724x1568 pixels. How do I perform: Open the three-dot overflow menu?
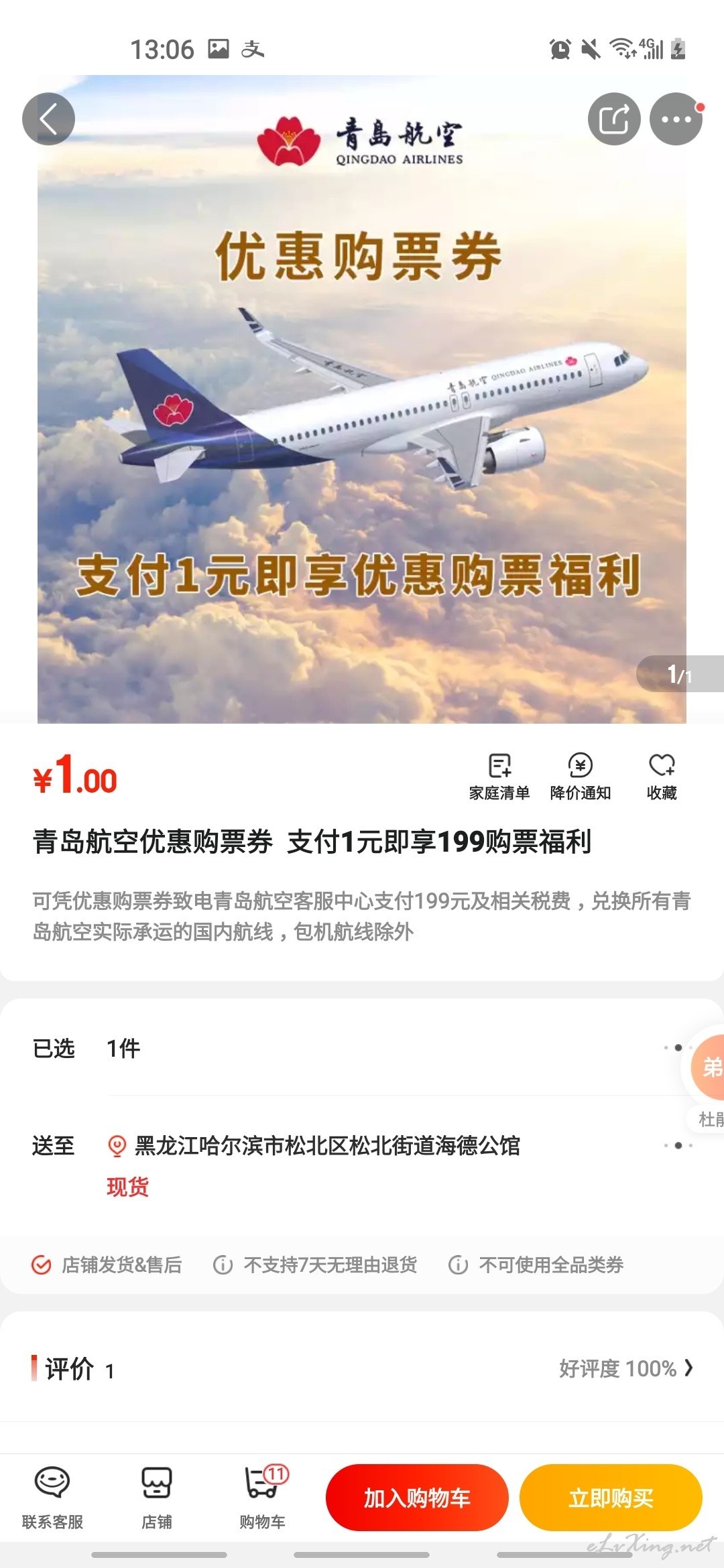[676, 119]
